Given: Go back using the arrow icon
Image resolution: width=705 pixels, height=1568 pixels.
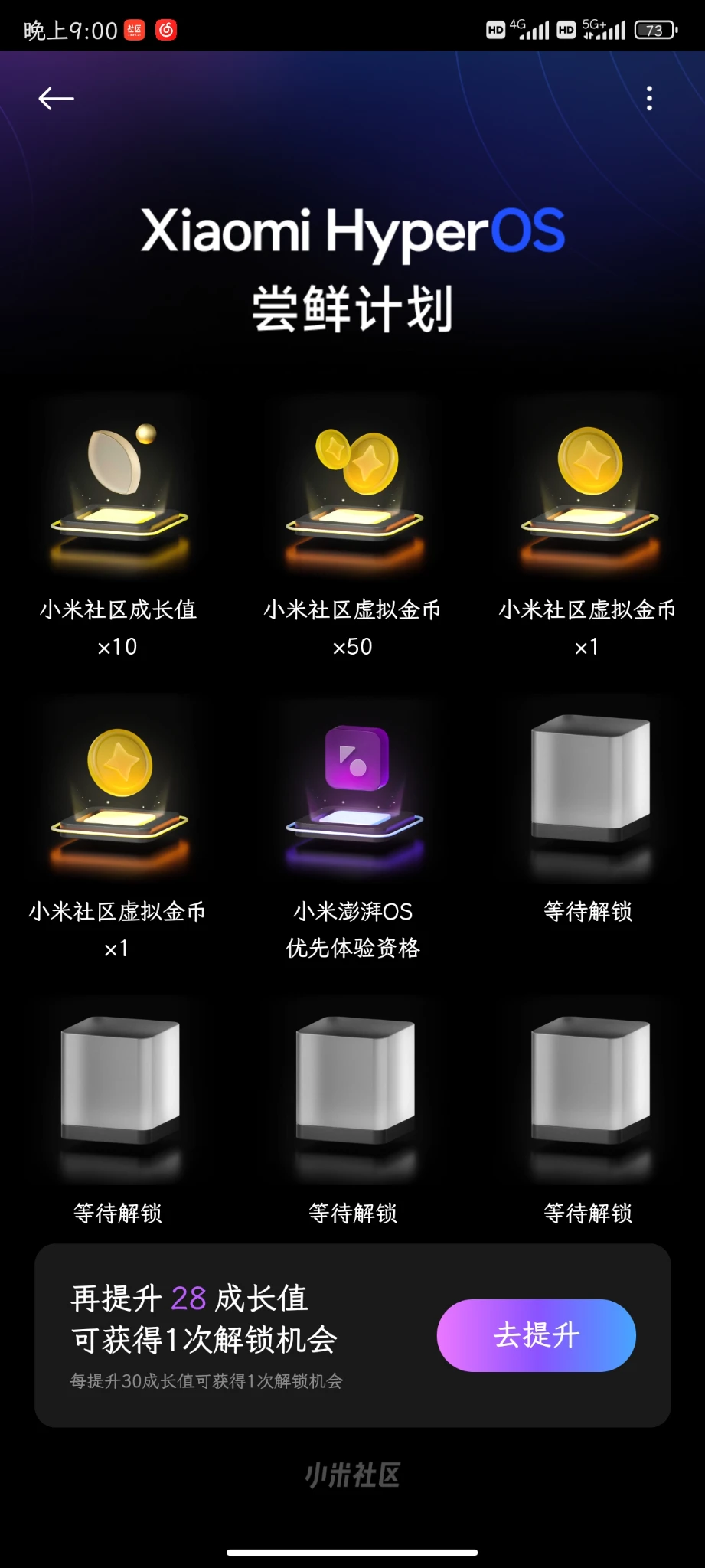Looking at the screenshot, I should tap(56, 99).
